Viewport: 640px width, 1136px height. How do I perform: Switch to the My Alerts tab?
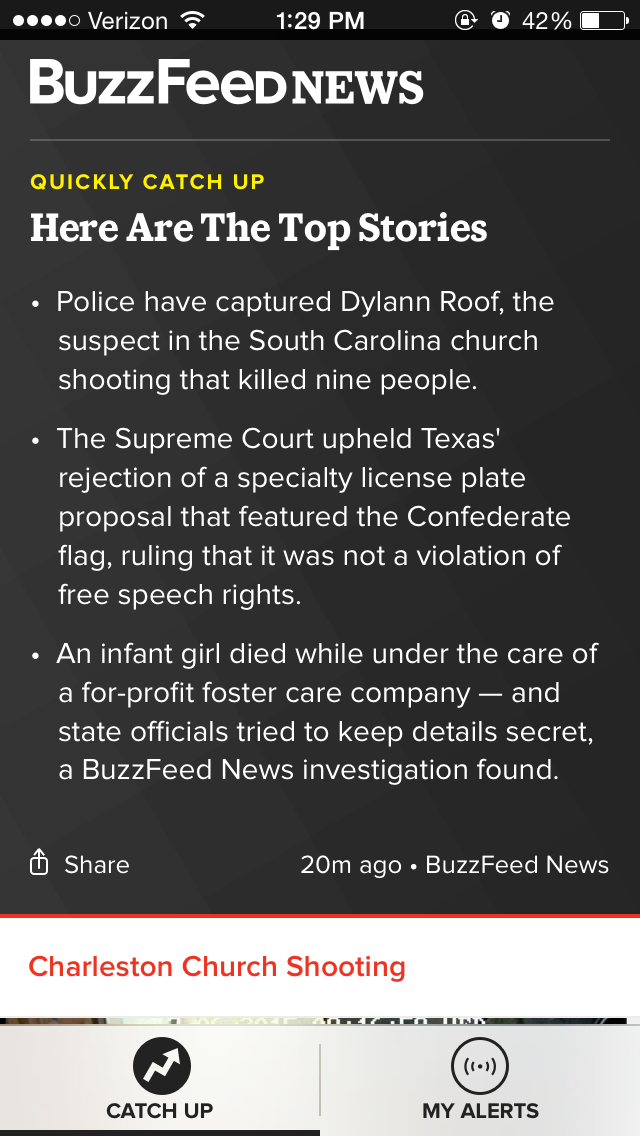(480, 1080)
